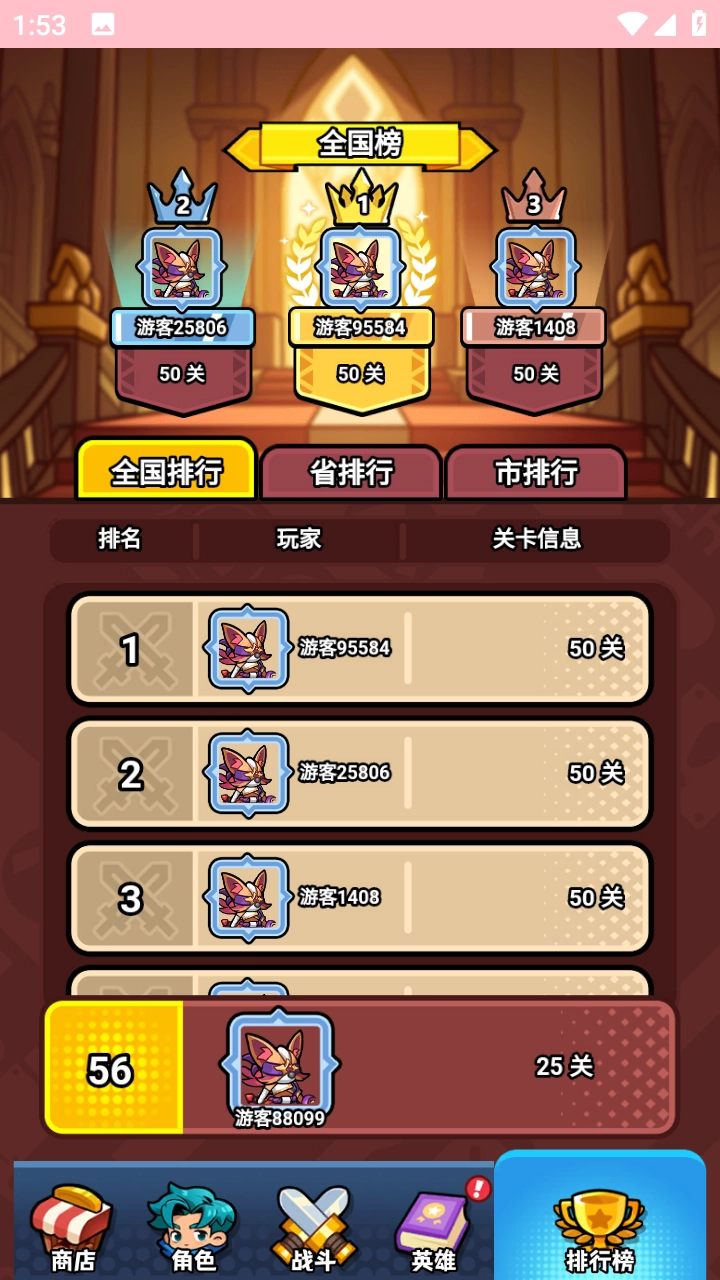Tap the 关卡信息 column header
Screen dimensions: 720x1280
(x=536, y=539)
